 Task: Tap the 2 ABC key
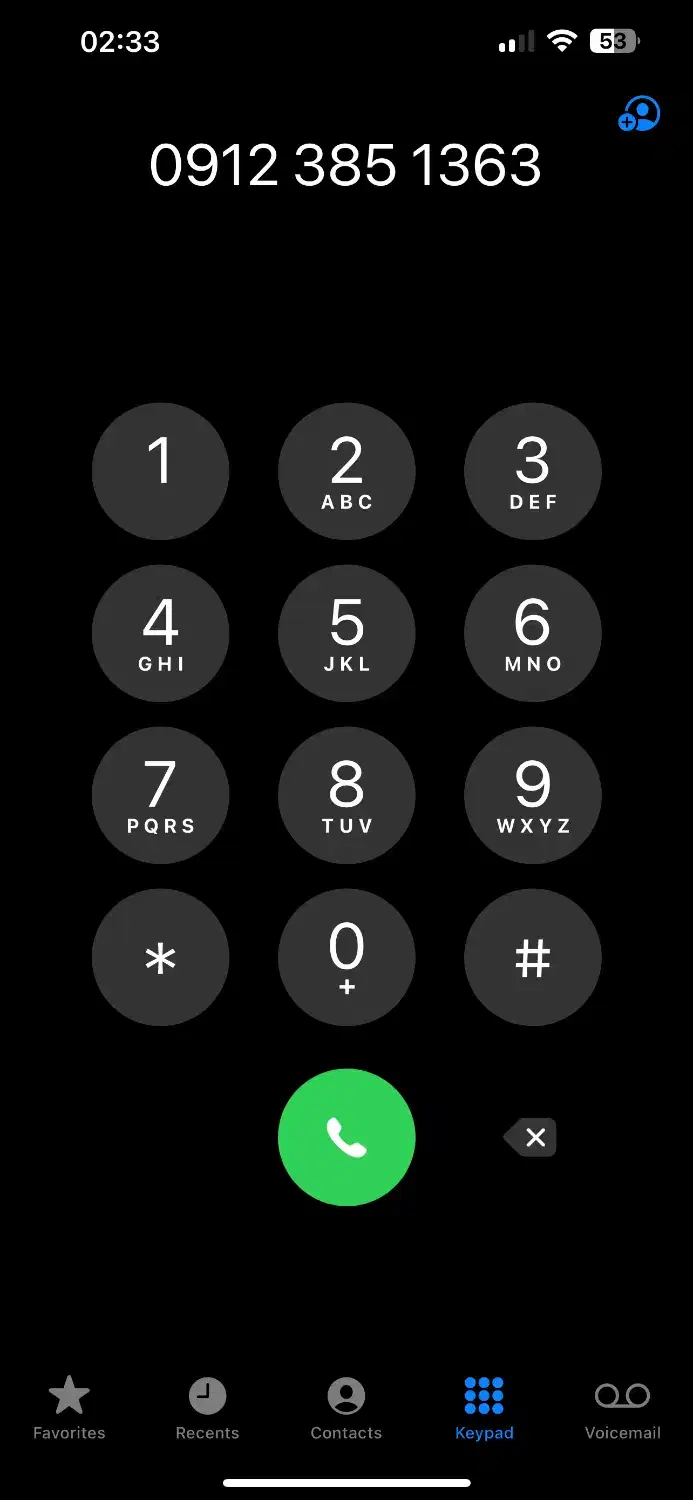pyautogui.click(x=346, y=471)
